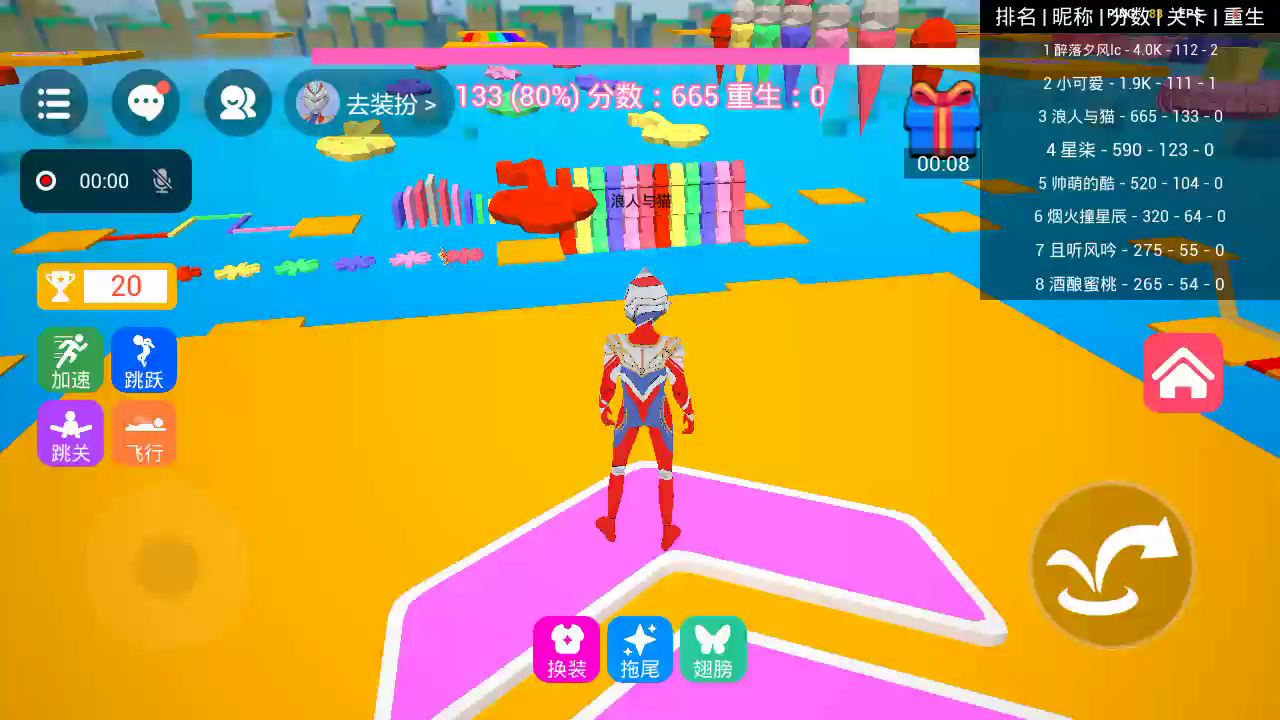Select the 拖尾 trail effect button
The width and height of the screenshot is (1280, 720).
pos(640,649)
